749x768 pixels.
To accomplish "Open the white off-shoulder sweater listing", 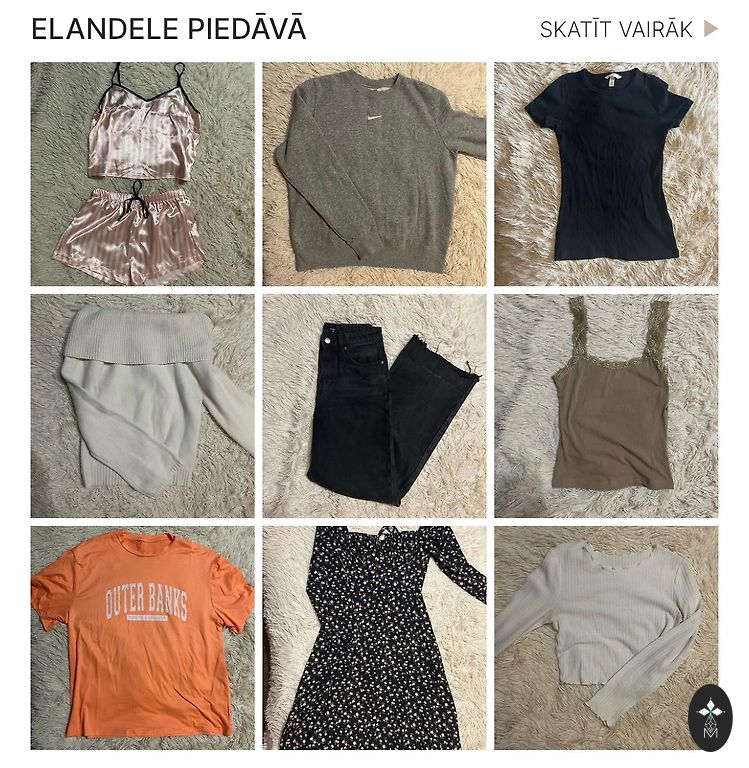I will coord(142,406).
